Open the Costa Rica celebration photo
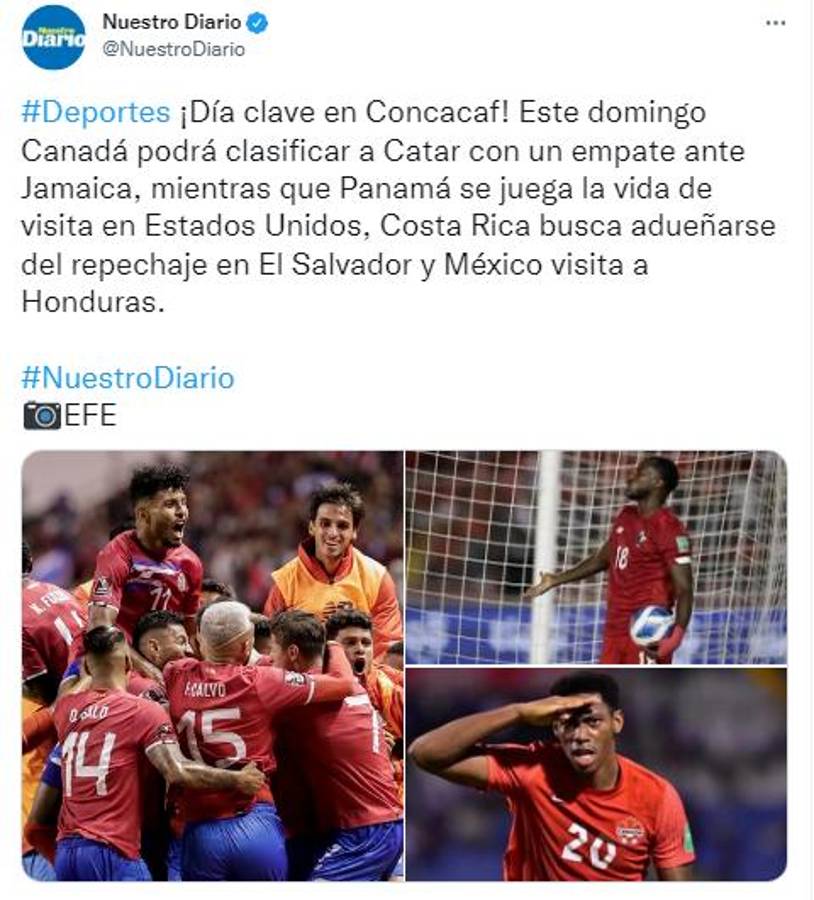814x900 pixels. point(210,670)
